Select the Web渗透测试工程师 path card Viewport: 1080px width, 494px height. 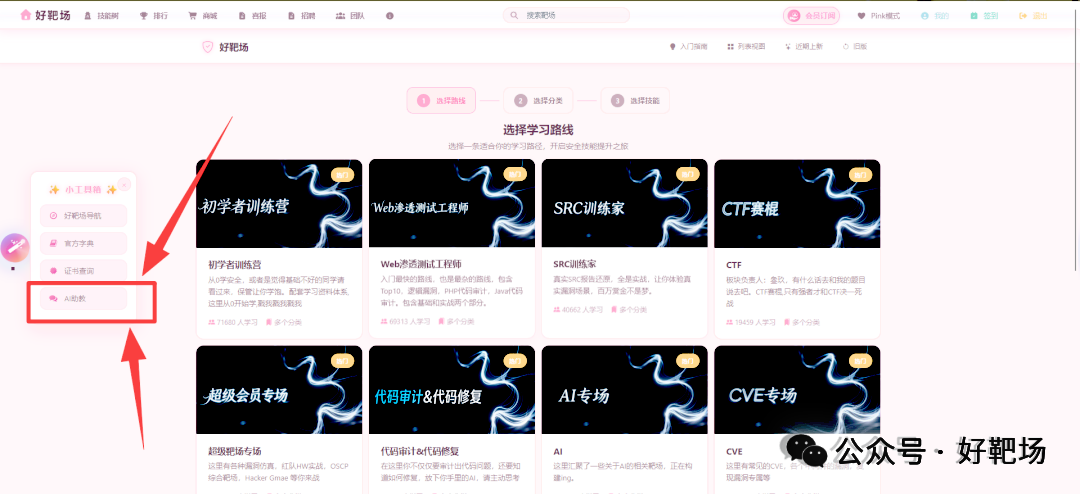pos(452,249)
